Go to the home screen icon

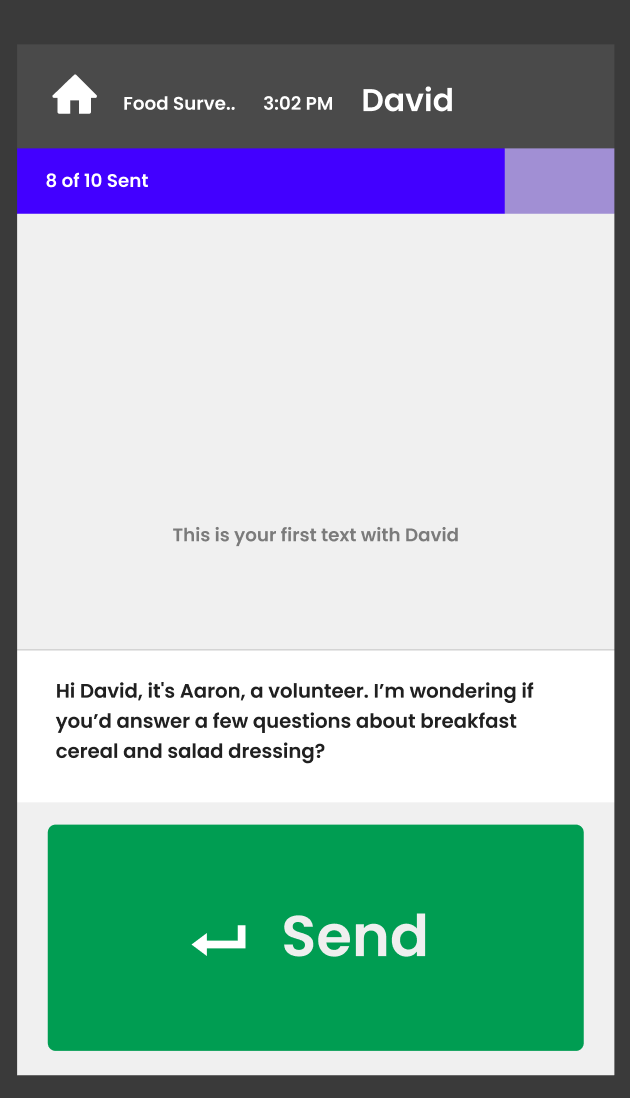(75, 96)
